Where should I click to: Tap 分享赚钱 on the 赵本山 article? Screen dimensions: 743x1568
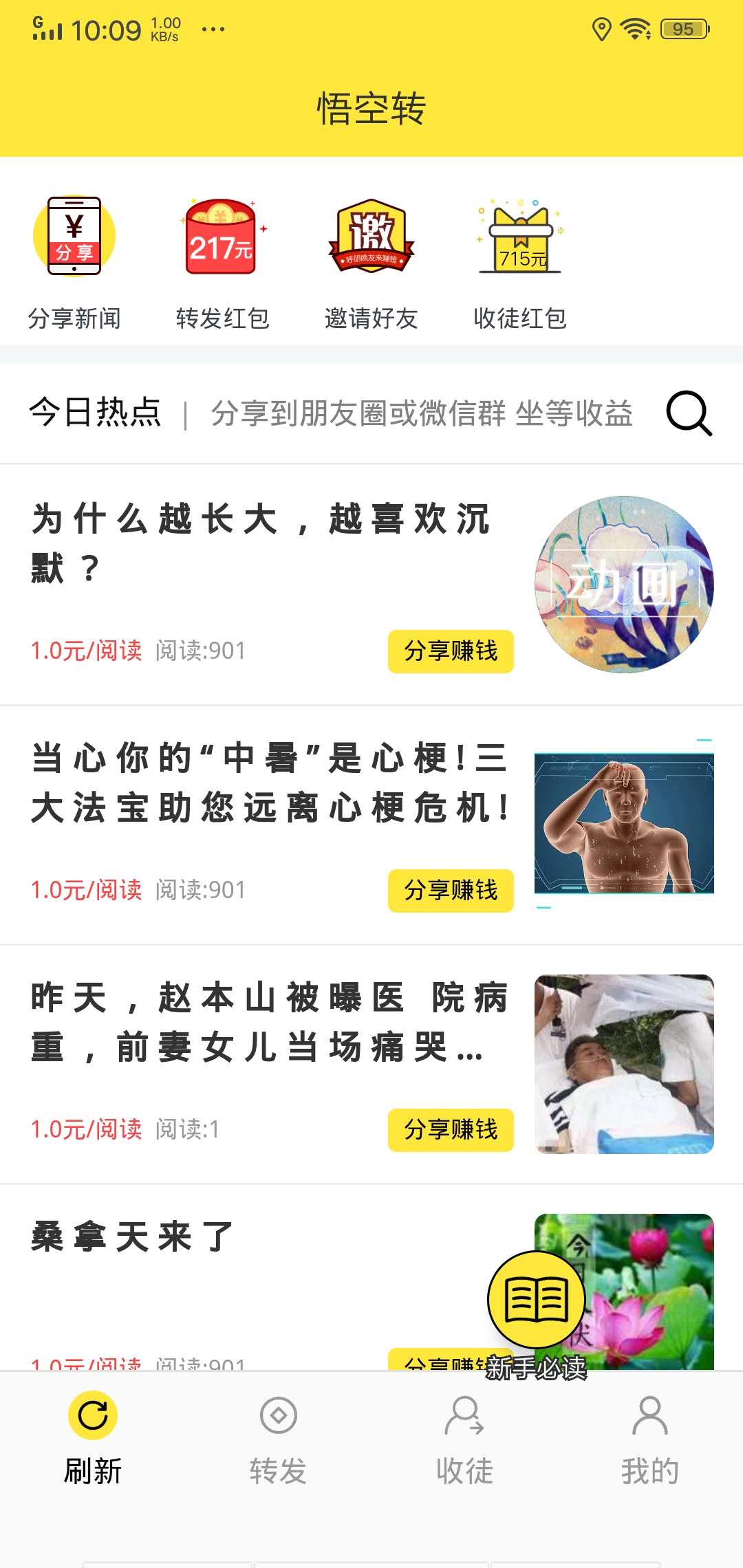(451, 1130)
